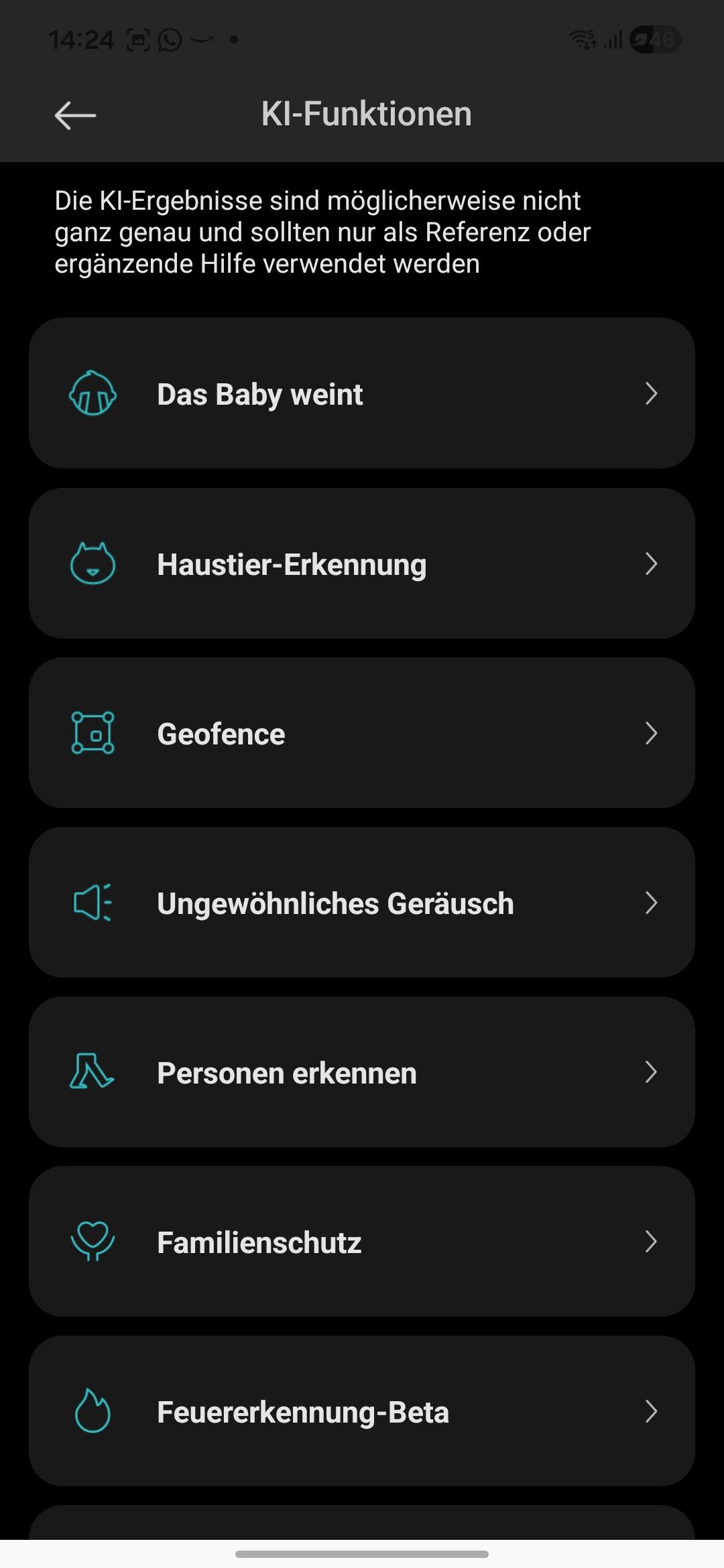724x1568 pixels.
Task: Open Das Baby weint settings
Action: click(x=362, y=393)
